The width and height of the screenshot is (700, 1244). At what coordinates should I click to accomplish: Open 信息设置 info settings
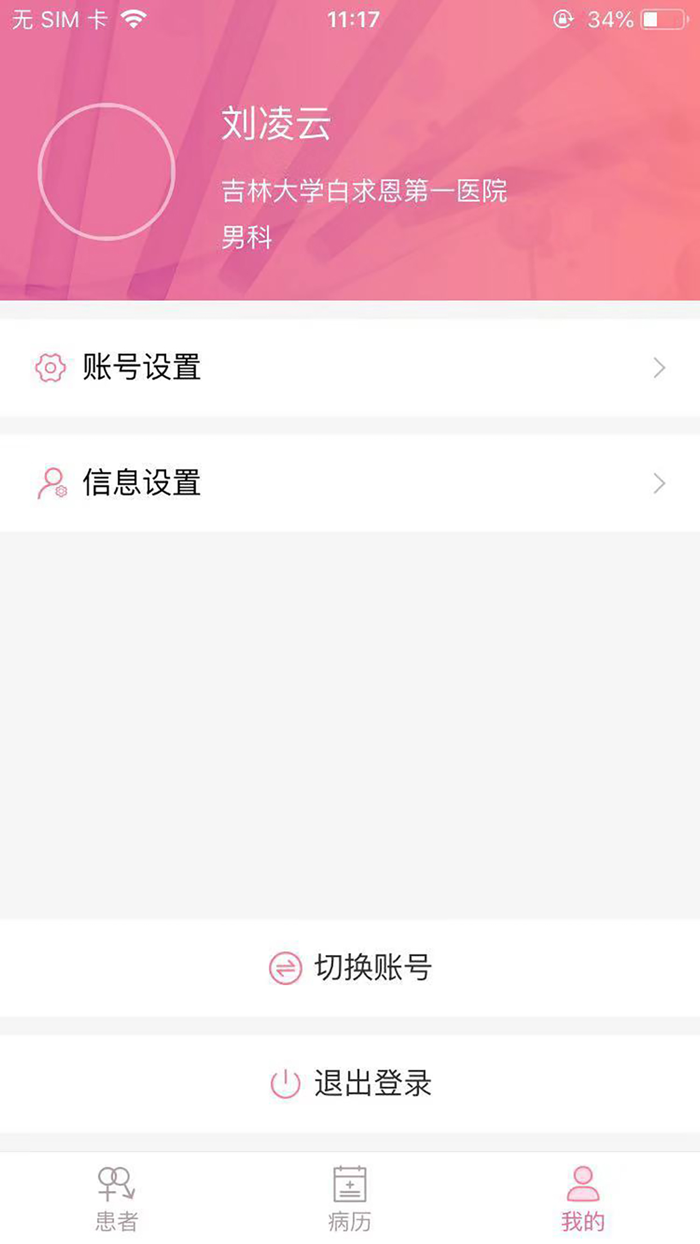pos(350,484)
